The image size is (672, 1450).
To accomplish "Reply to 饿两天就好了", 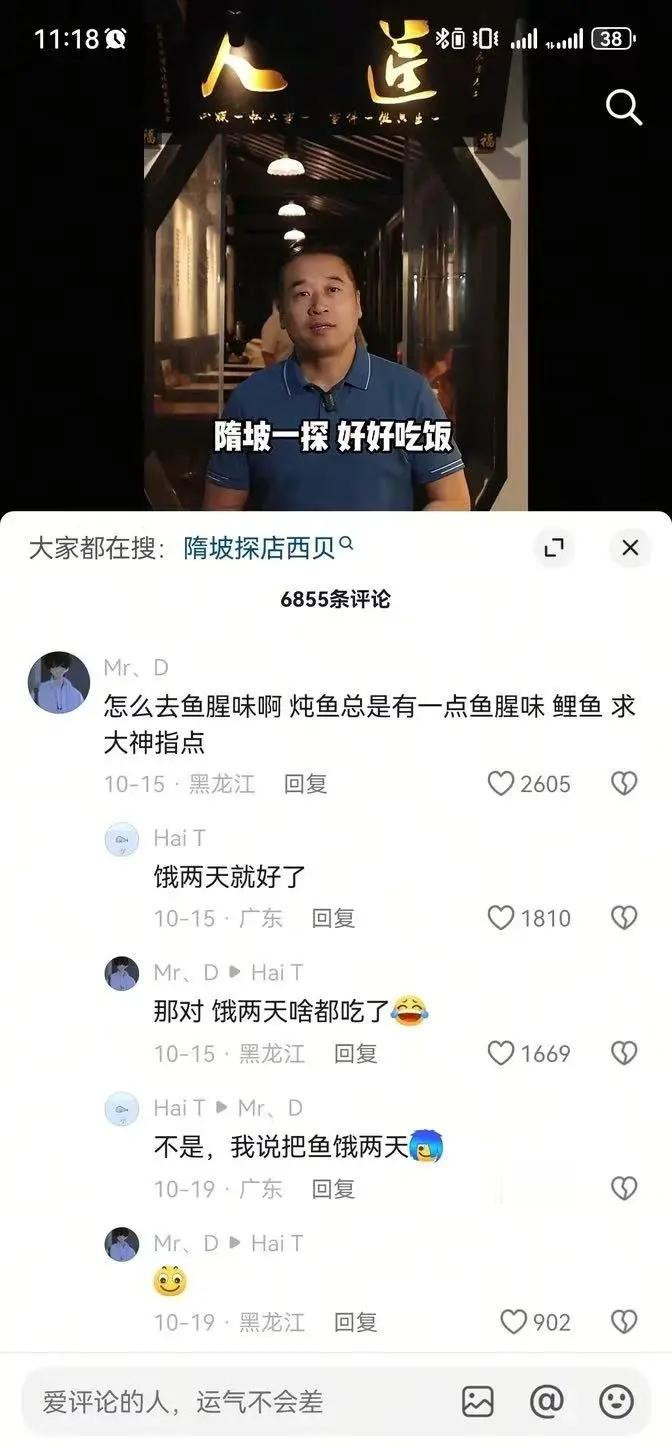I will [333, 917].
